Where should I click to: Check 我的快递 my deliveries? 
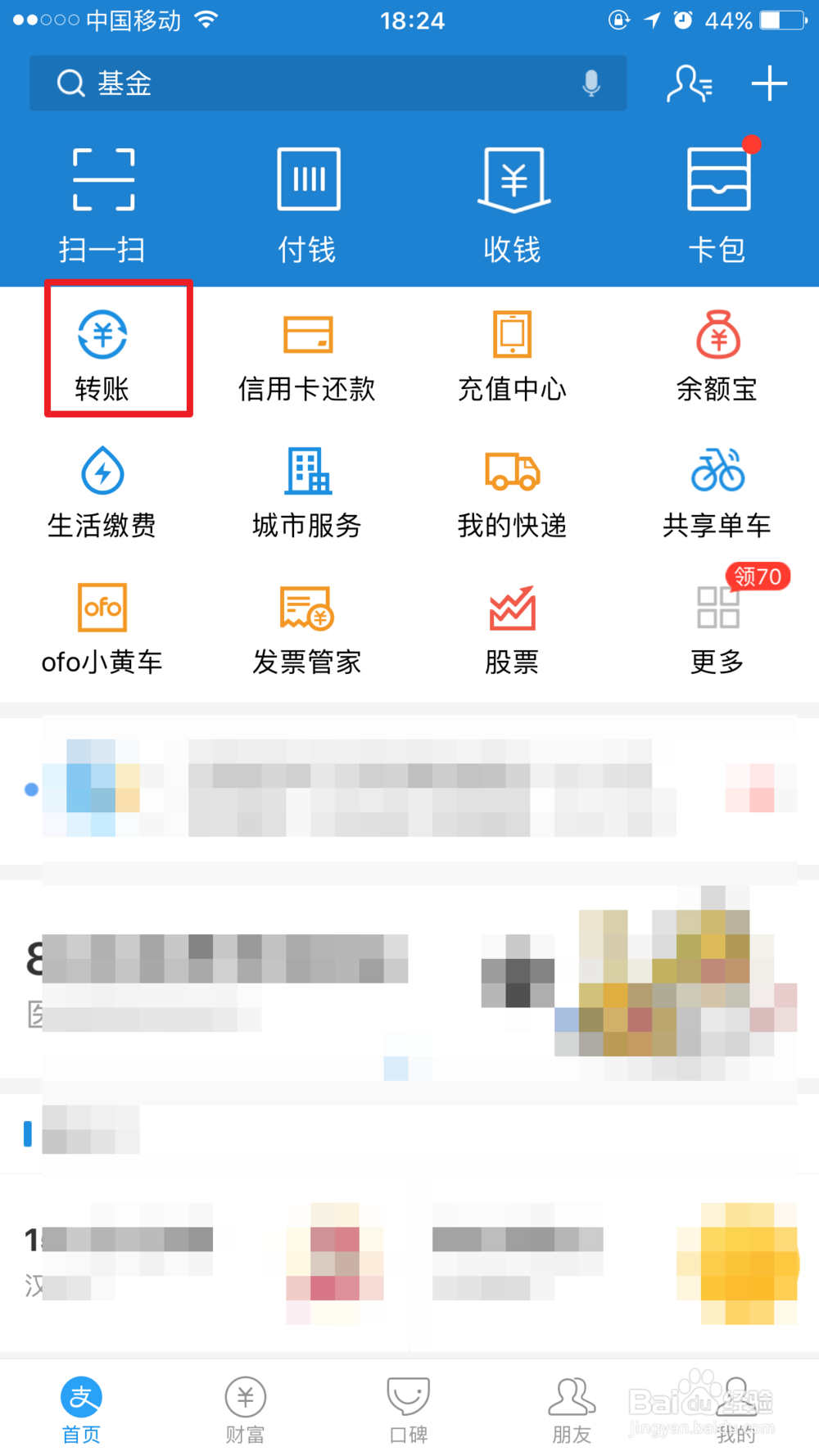pos(512,491)
